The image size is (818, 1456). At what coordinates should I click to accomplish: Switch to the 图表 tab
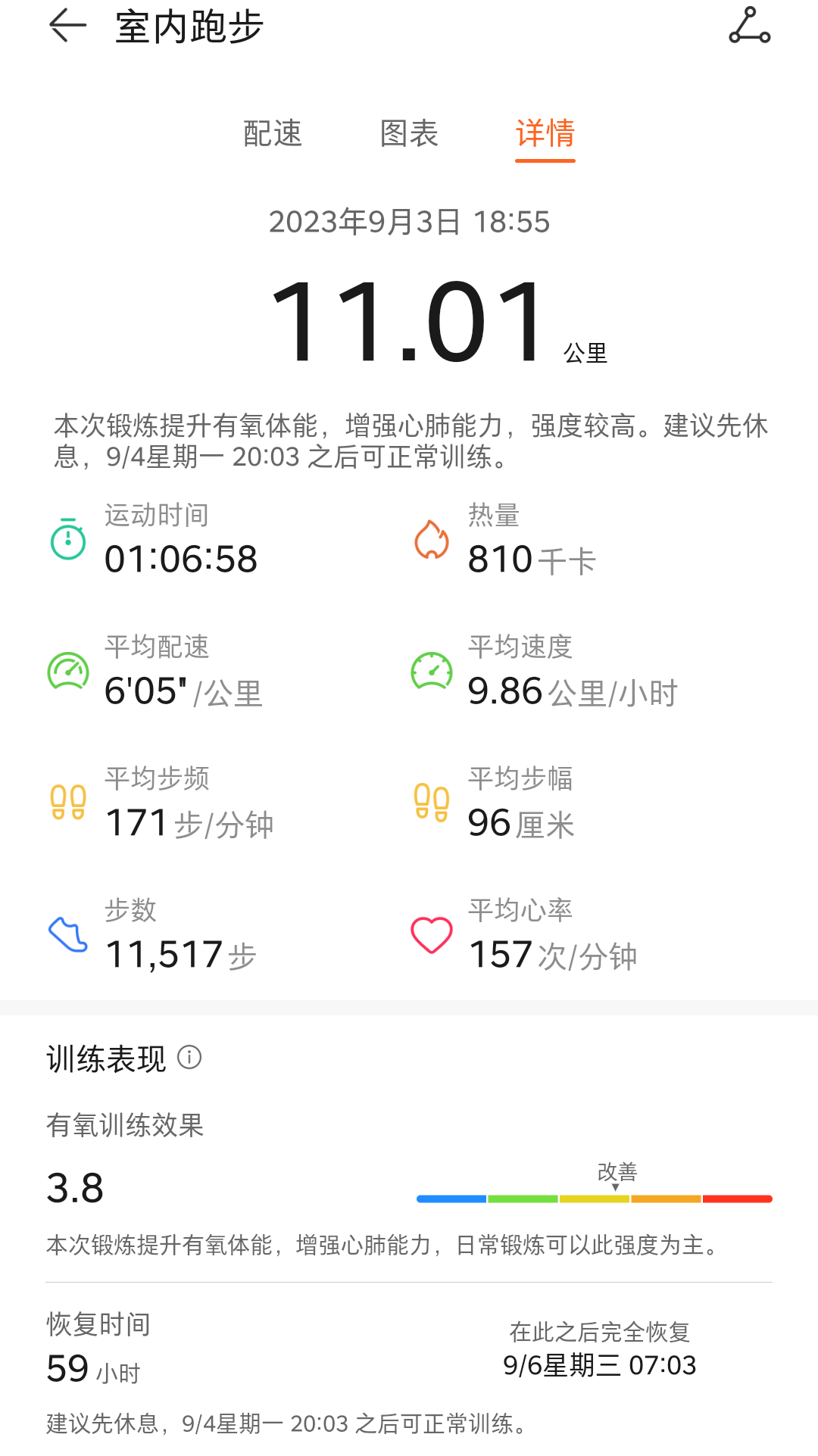coord(409,134)
